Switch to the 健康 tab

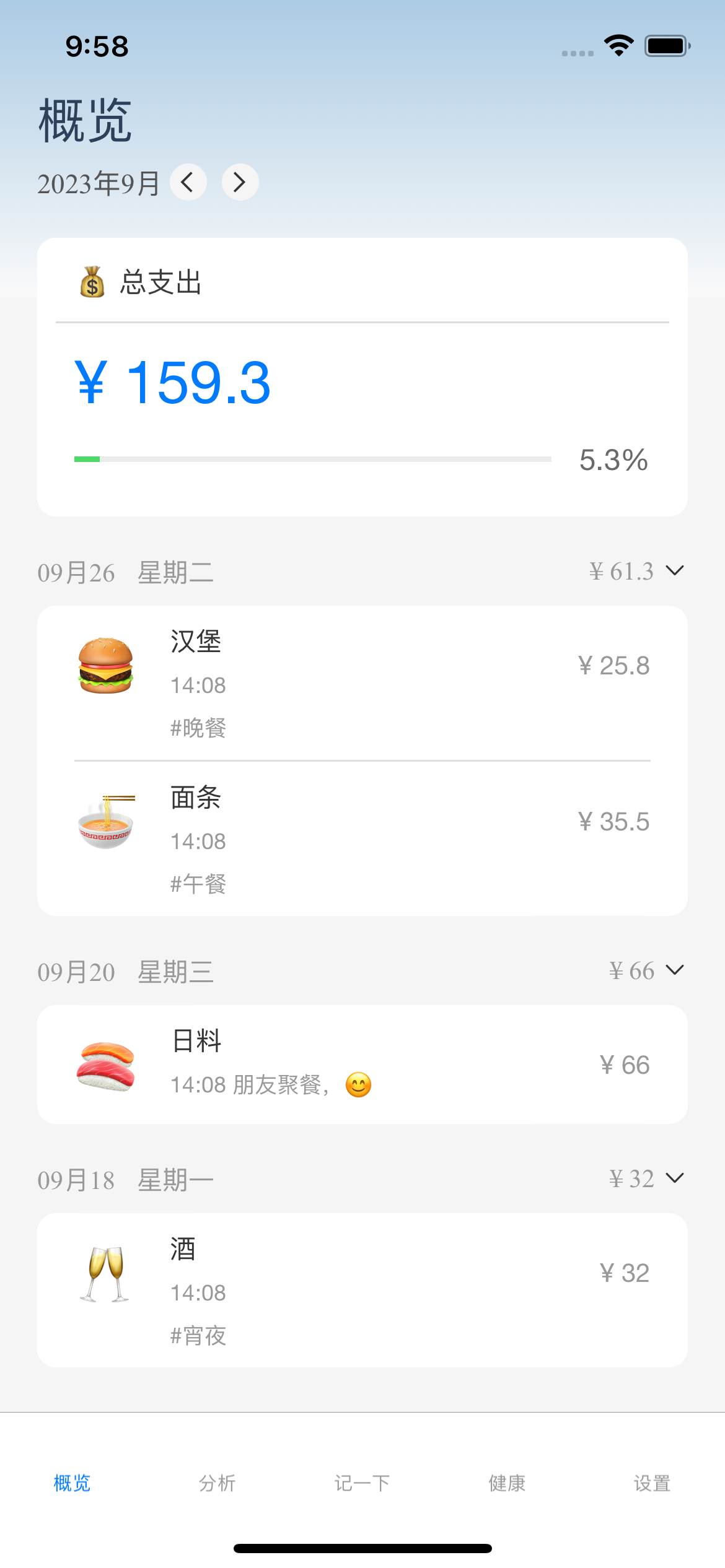point(507,1483)
